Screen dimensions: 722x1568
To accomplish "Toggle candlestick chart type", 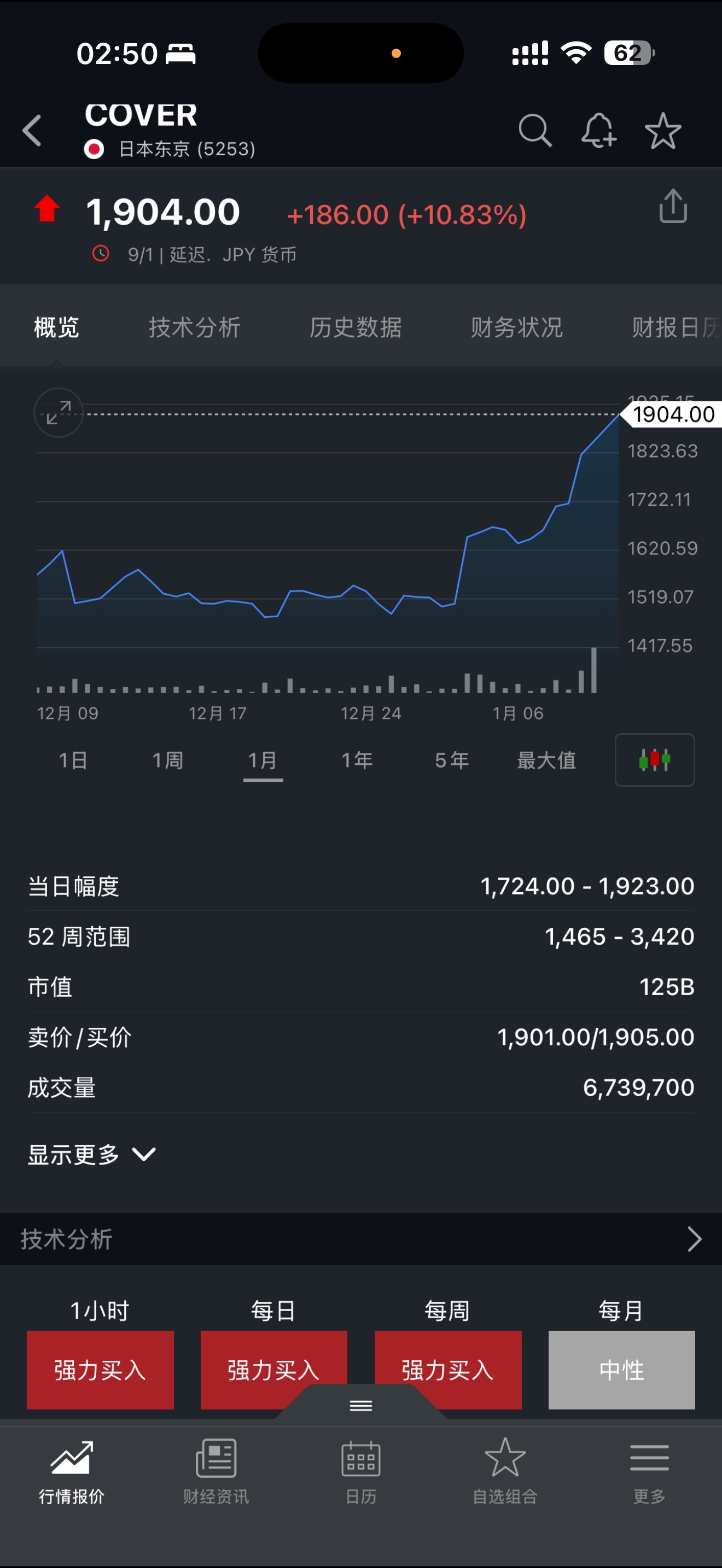I will click(654, 760).
